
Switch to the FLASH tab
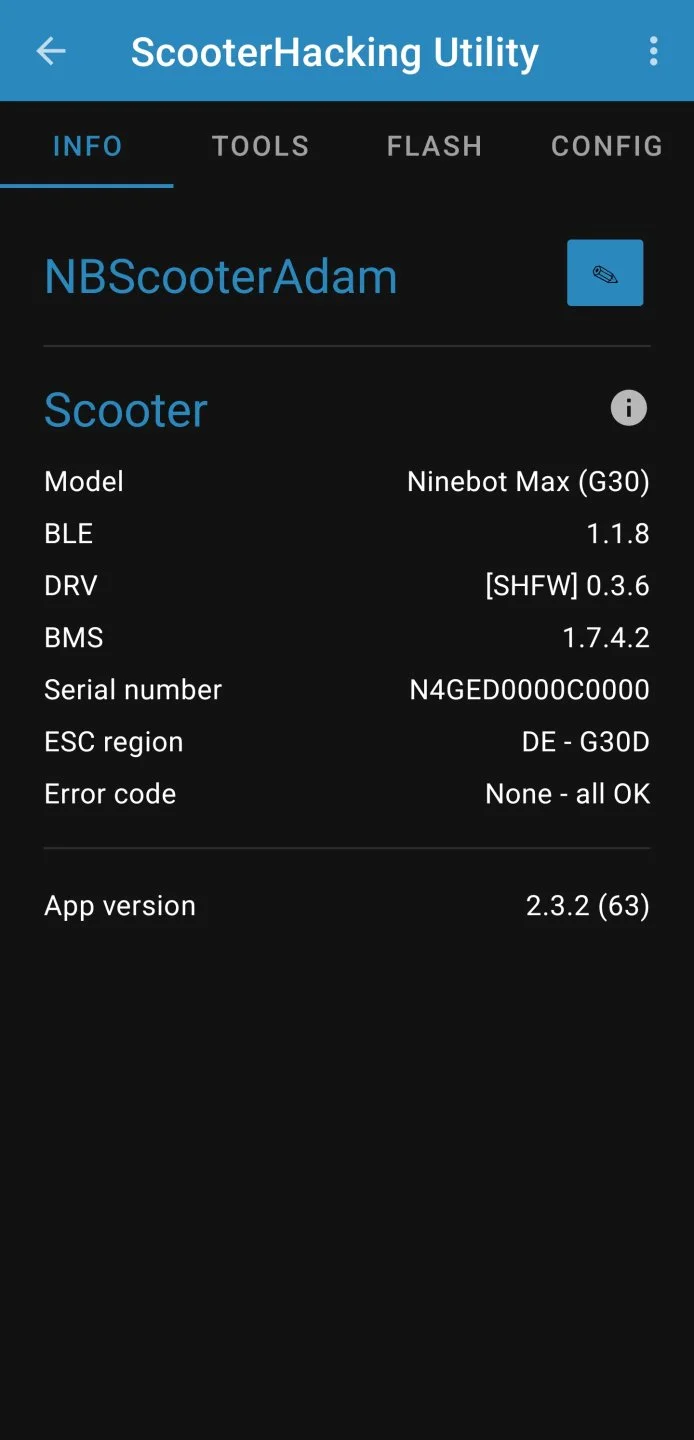(x=434, y=146)
